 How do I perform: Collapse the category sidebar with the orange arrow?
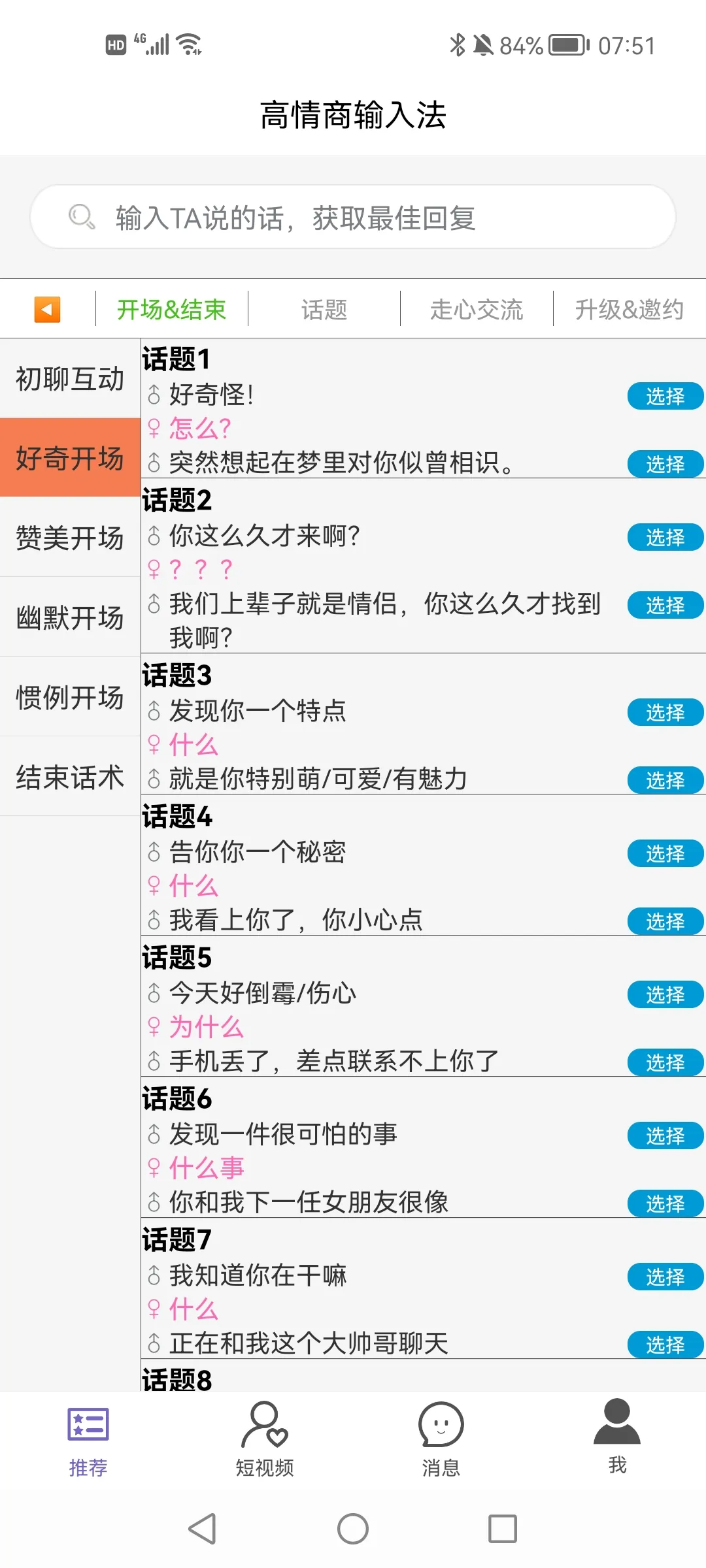coord(46,308)
